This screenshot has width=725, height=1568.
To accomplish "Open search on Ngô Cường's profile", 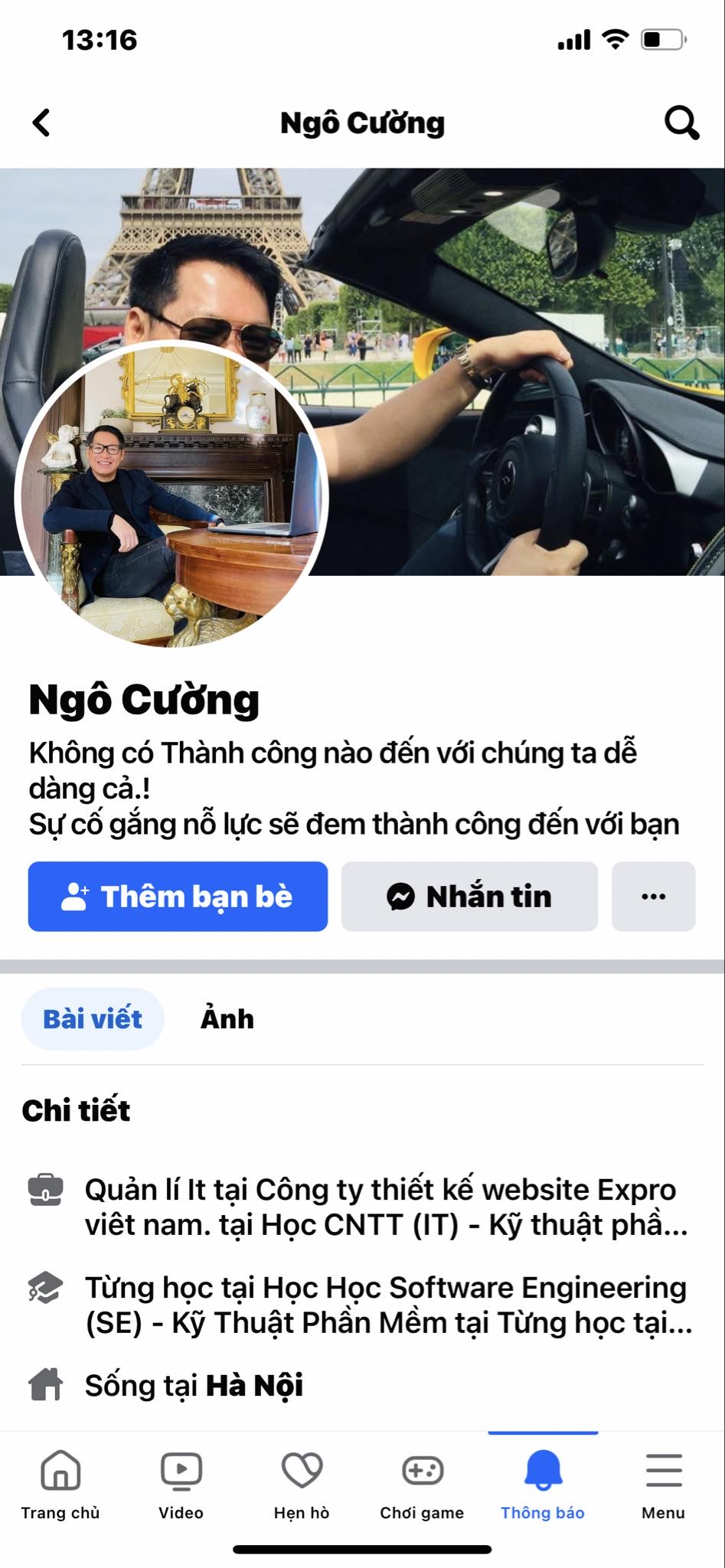I will tap(681, 122).
